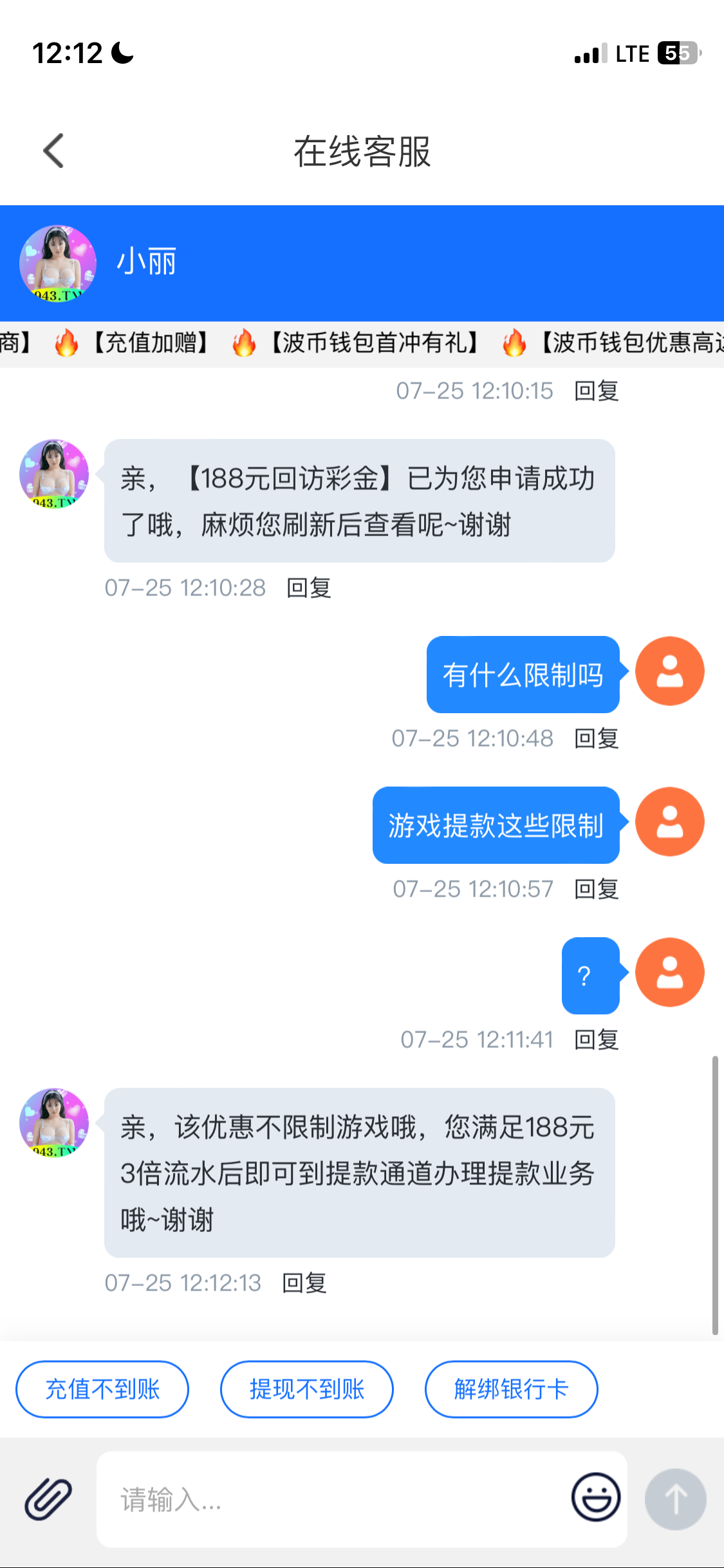
Task: Go back from online customer service
Action: coord(53,151)
